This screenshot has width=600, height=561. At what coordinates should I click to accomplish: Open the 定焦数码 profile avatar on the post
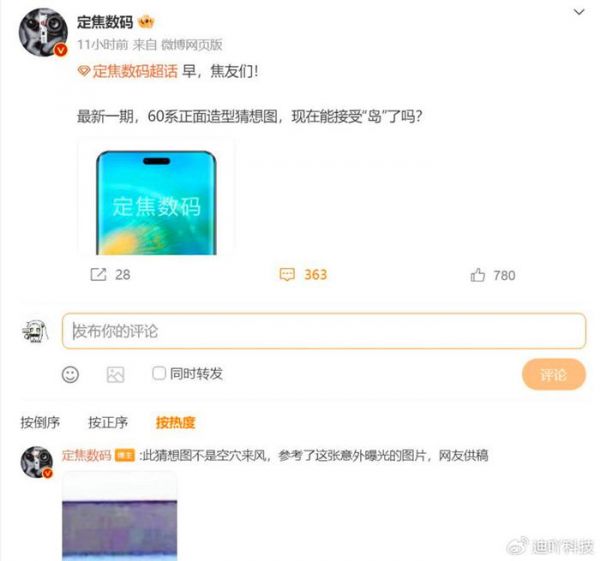[x=42, y=31]
